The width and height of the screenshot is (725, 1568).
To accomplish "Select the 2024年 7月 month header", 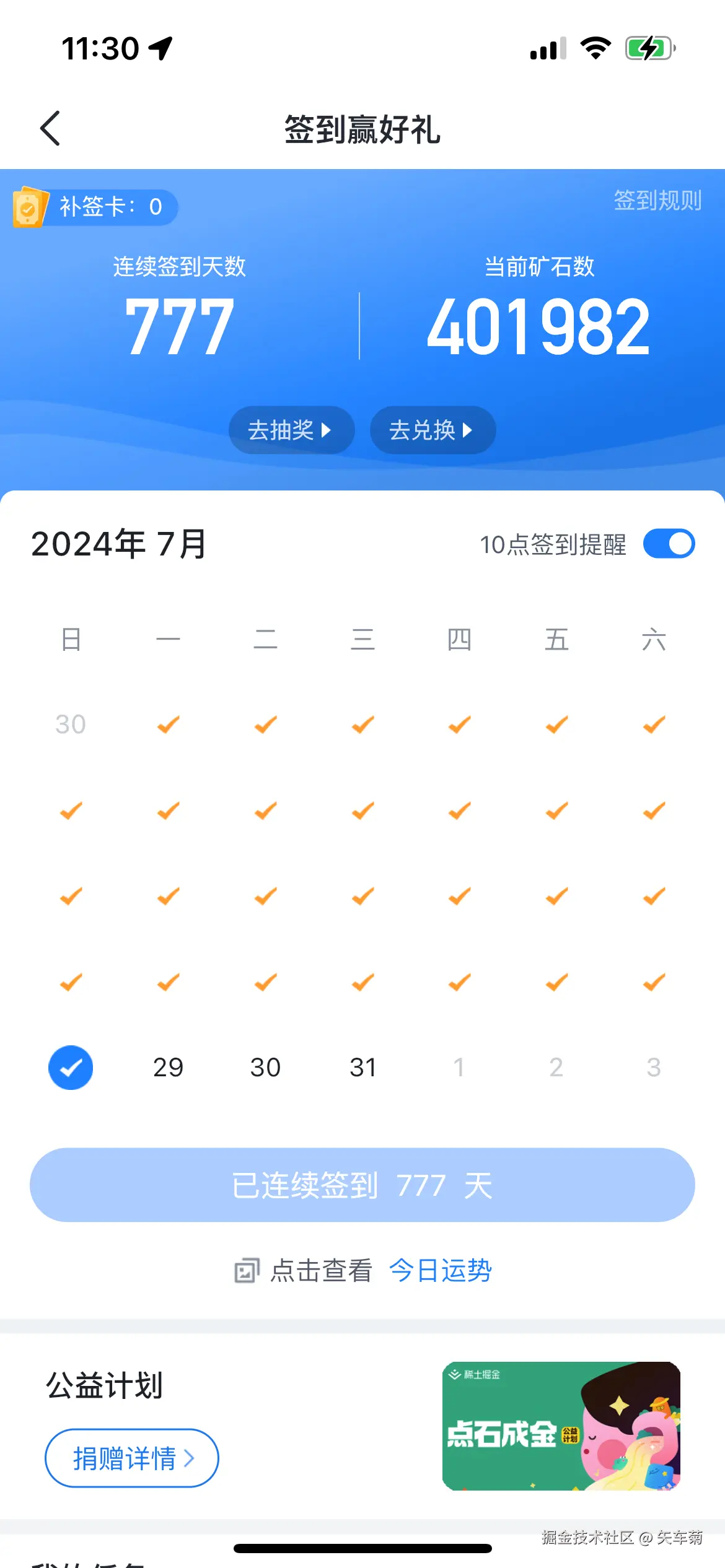I will (x=116, y=543).
